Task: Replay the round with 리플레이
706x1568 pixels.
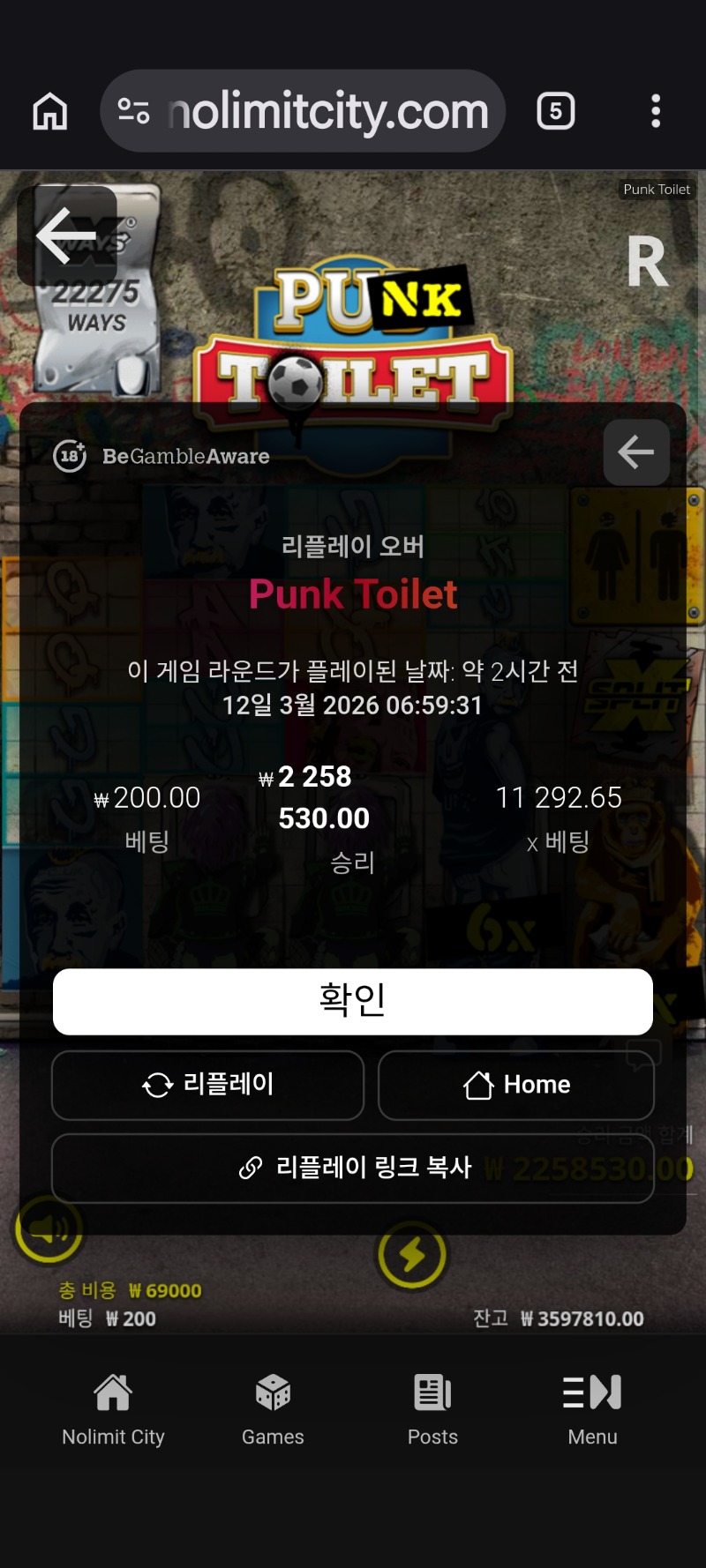Action: pyautogui.click(x=208, y=1085)
